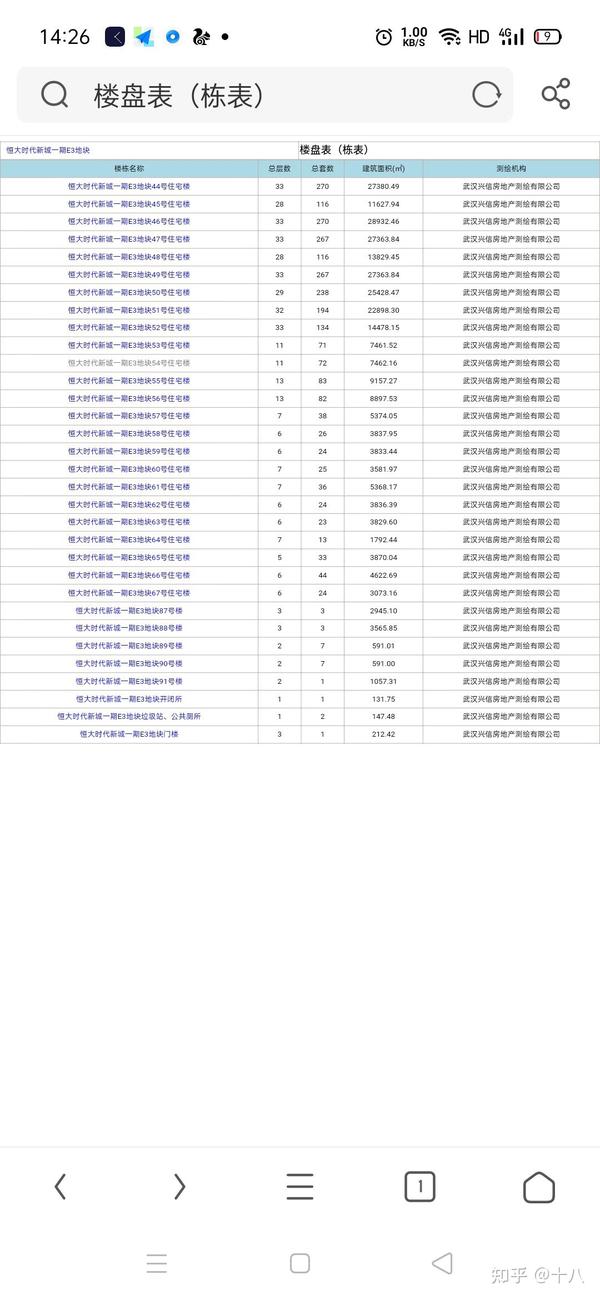The height and width of the screenshot is (1300, 600).
Task: Go back to the previous page in the browser
Action: (x=60, y=1187)
